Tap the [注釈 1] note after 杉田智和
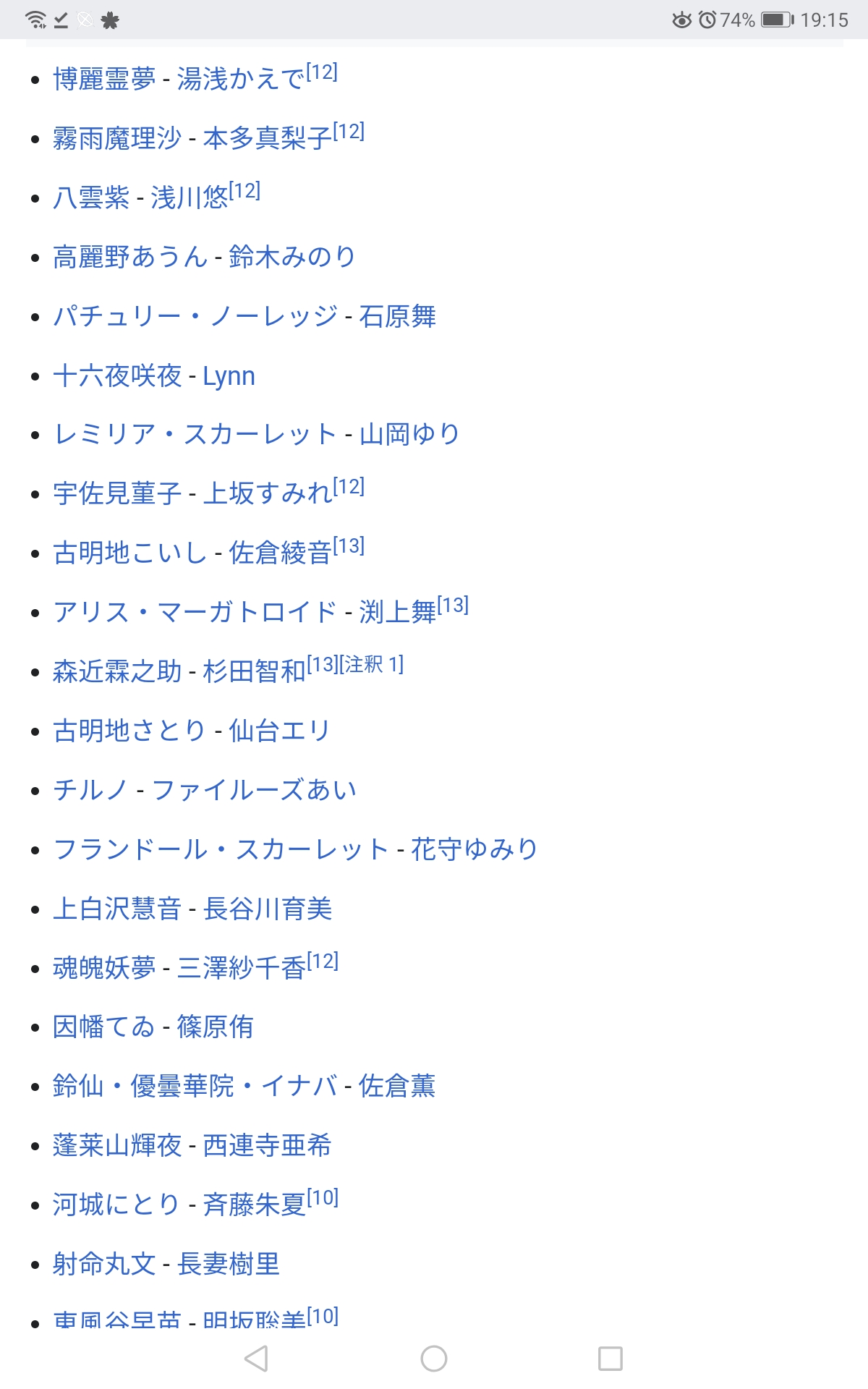Viewport: 868px width, 1389px height. pos(372,664)
